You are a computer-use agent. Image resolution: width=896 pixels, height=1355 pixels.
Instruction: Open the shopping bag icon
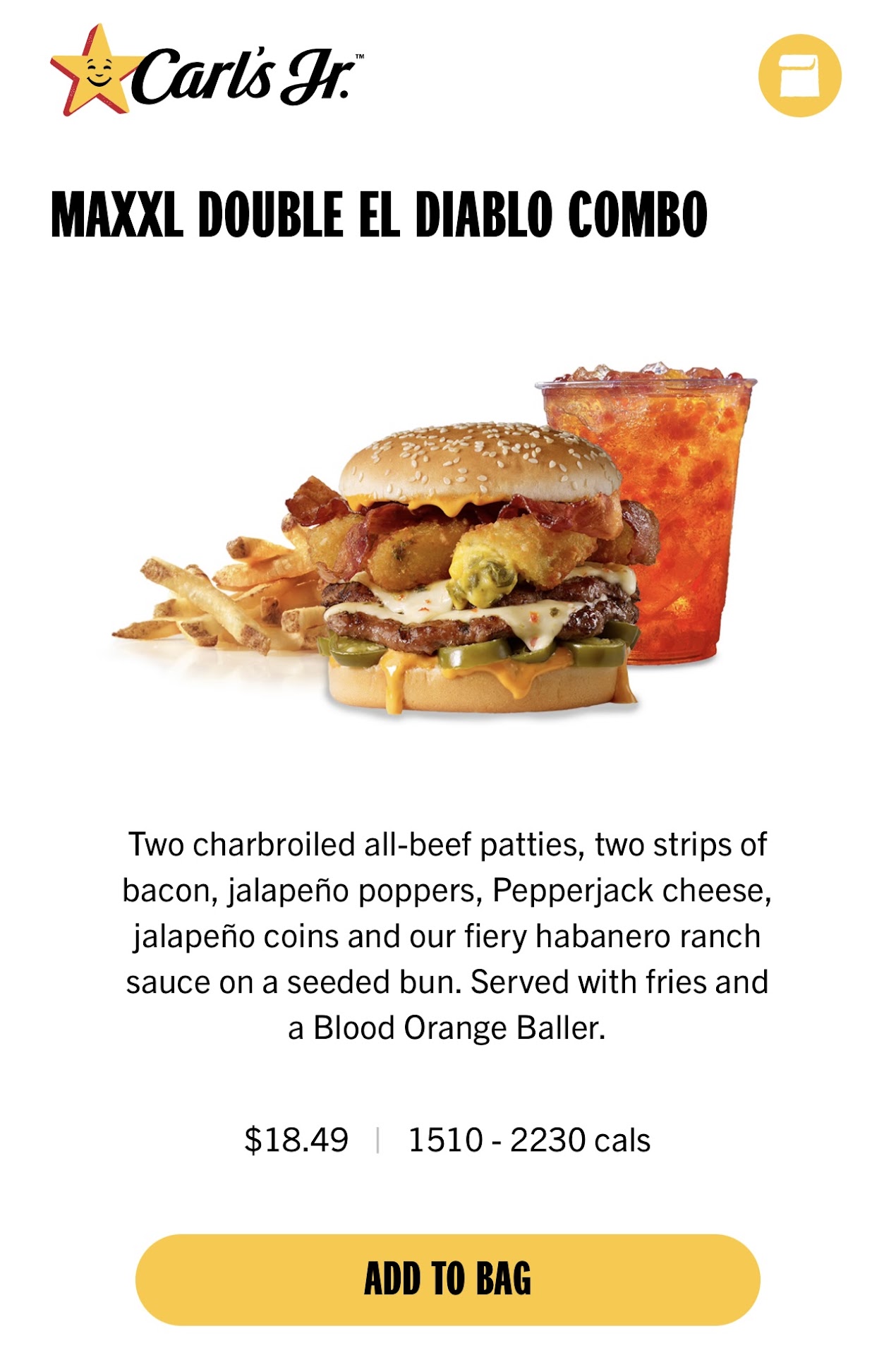pyautogui.click(x=799, y=76)
